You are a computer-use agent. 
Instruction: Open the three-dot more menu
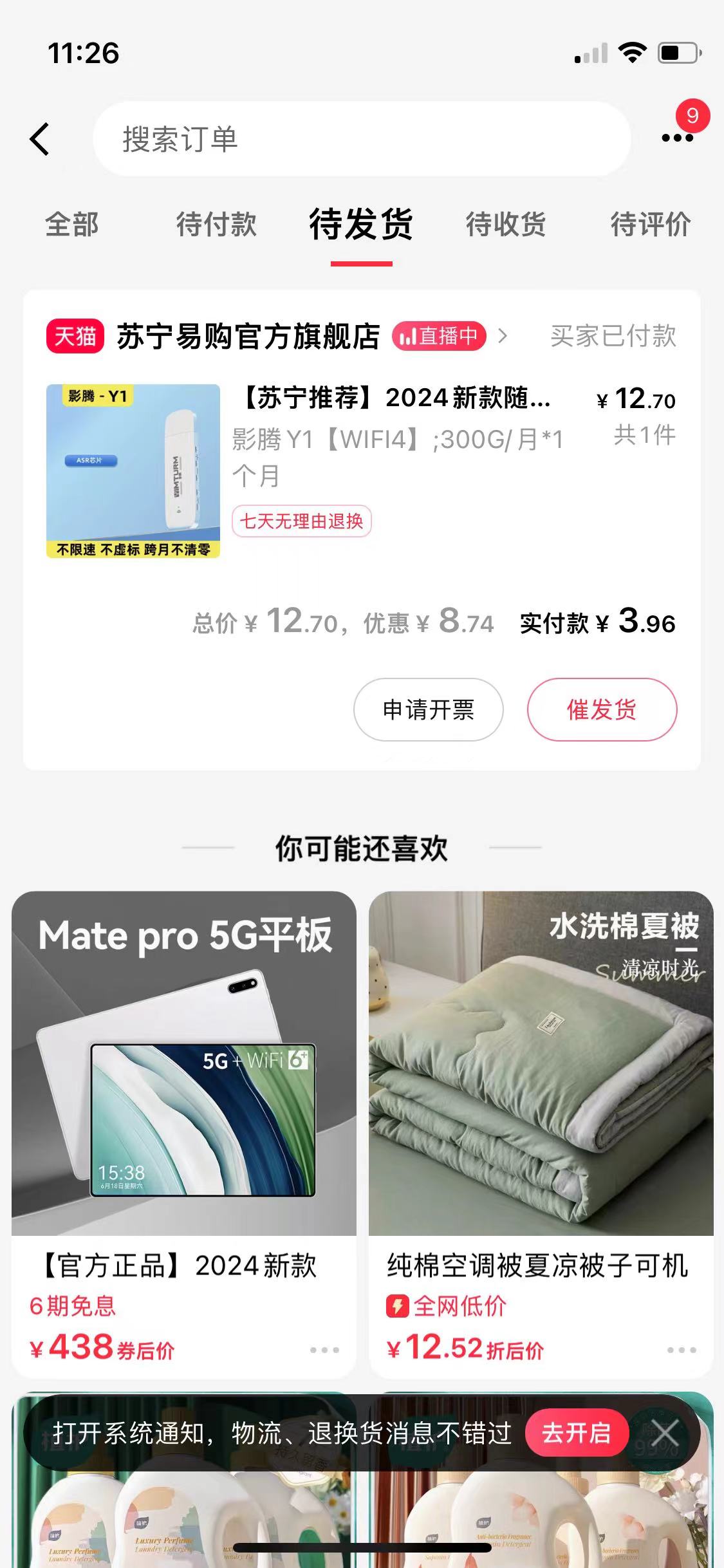pyautogui.click(x=677, y=138)
